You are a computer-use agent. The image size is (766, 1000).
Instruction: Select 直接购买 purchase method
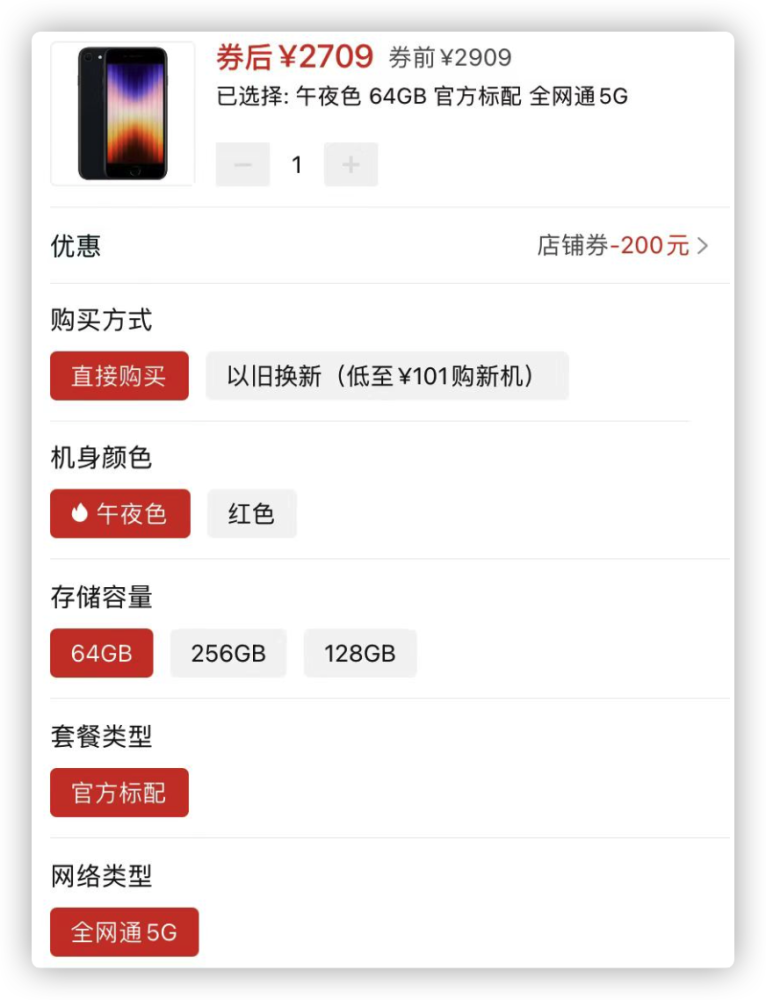[x=119, y=376]
